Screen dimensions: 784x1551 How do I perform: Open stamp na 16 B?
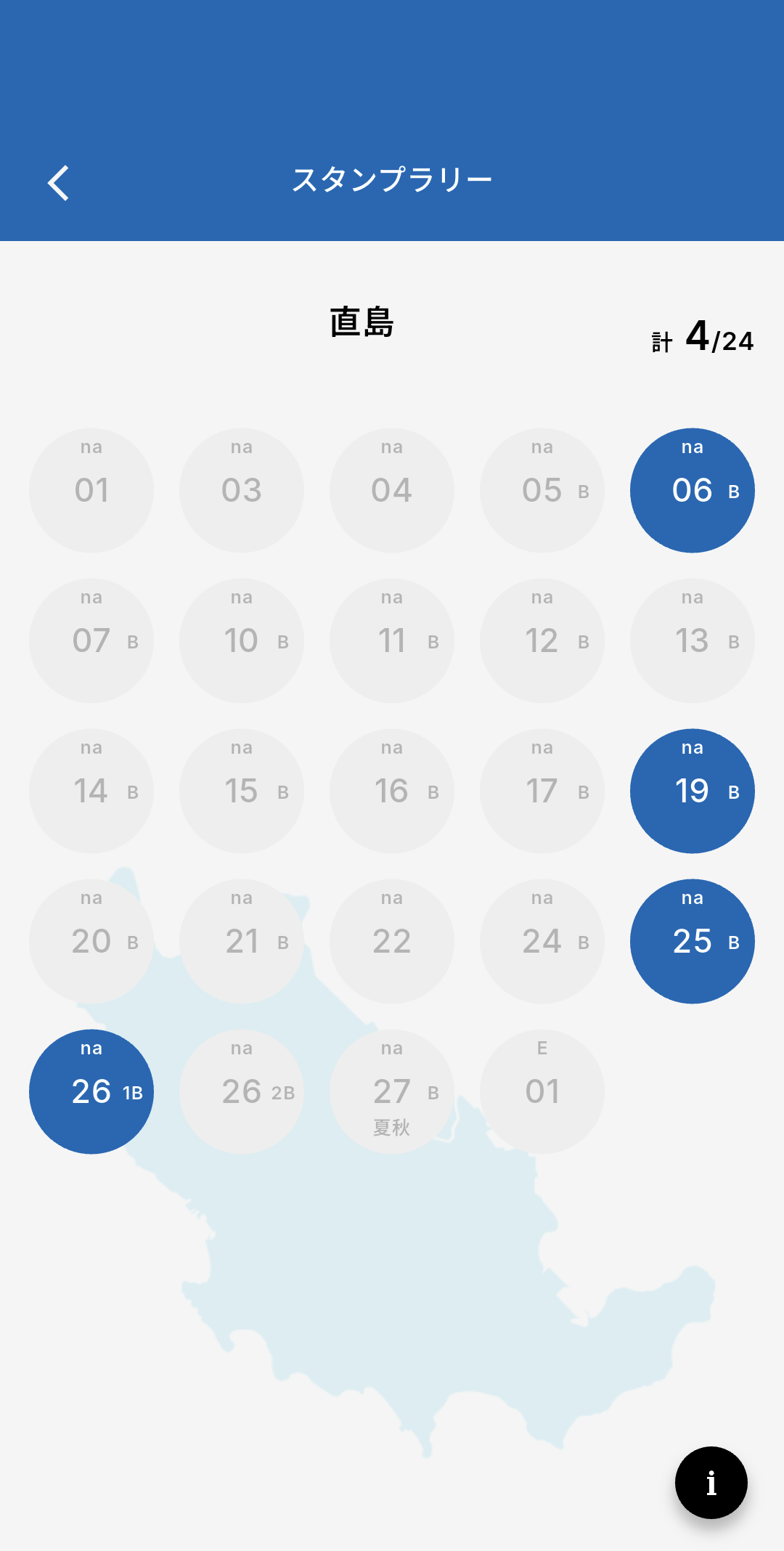click(392, 791)
